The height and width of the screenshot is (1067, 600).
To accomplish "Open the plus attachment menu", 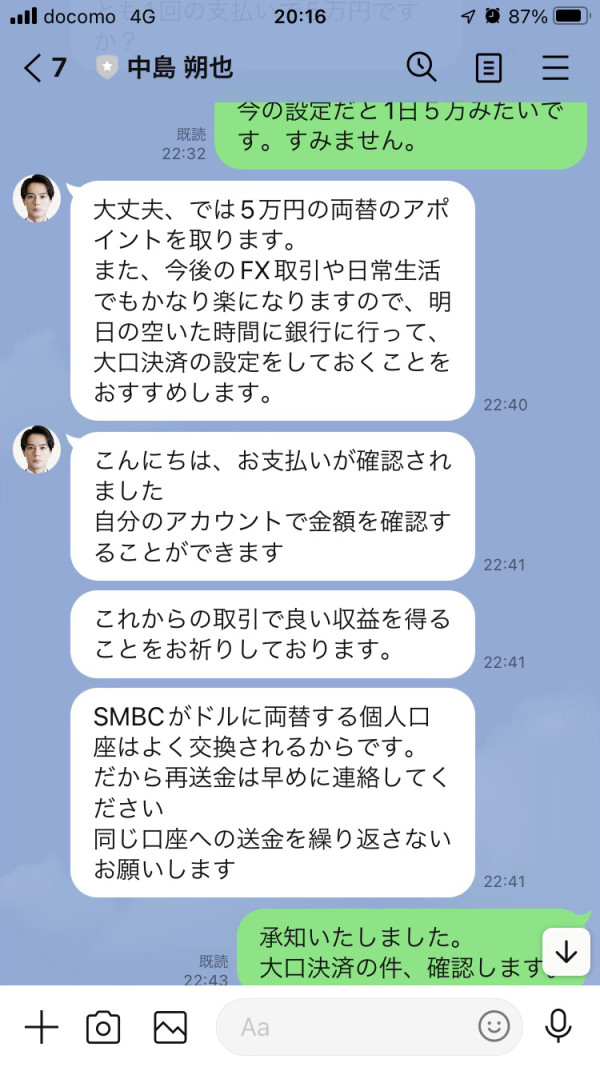I will pyautogui.click(x=41, y=1027).
